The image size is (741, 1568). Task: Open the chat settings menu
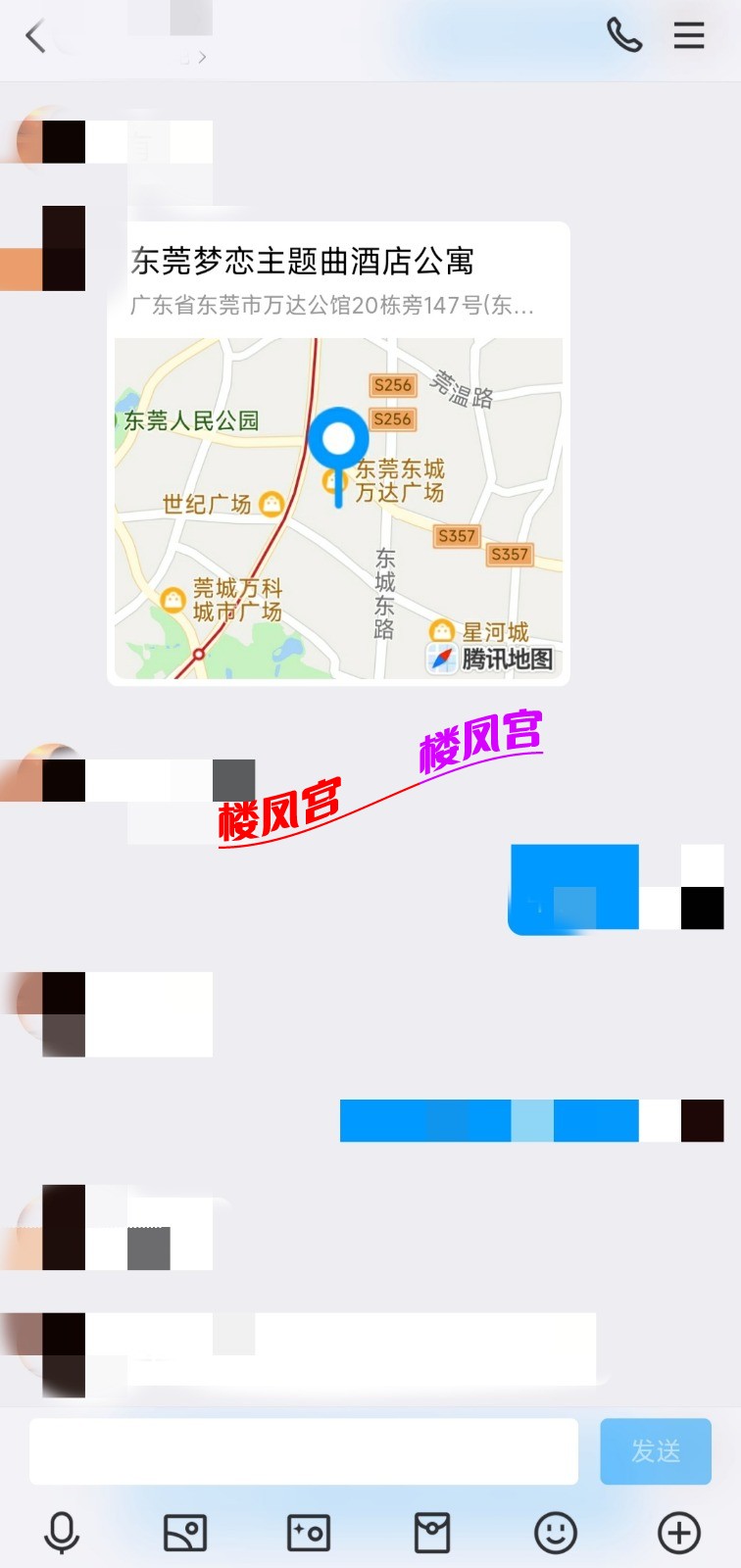pyautogui.click(x=689, y=35)
